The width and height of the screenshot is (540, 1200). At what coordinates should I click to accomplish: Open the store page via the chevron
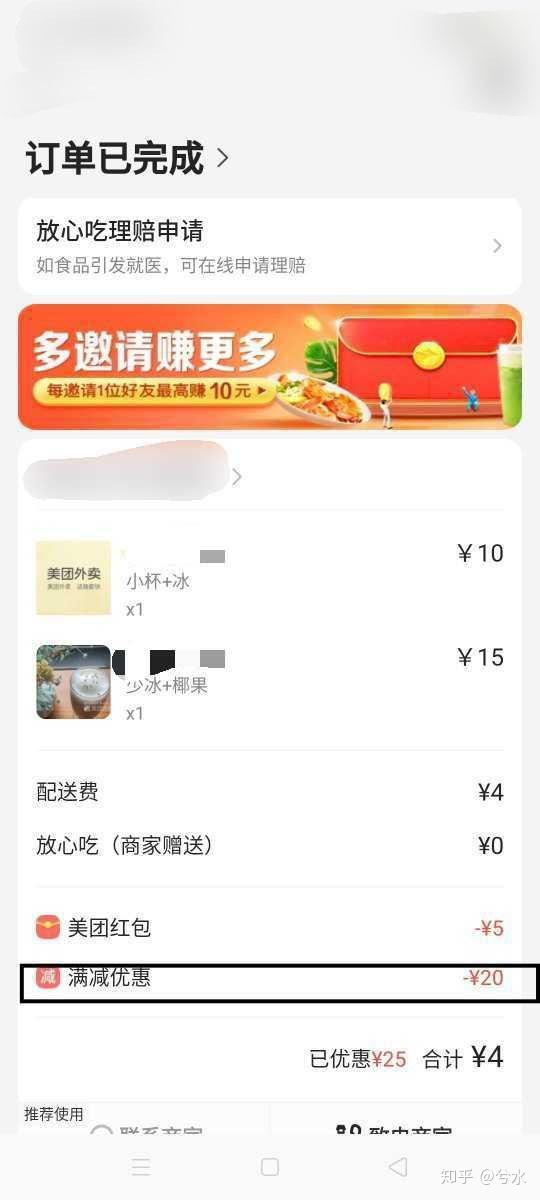[237, 477]
